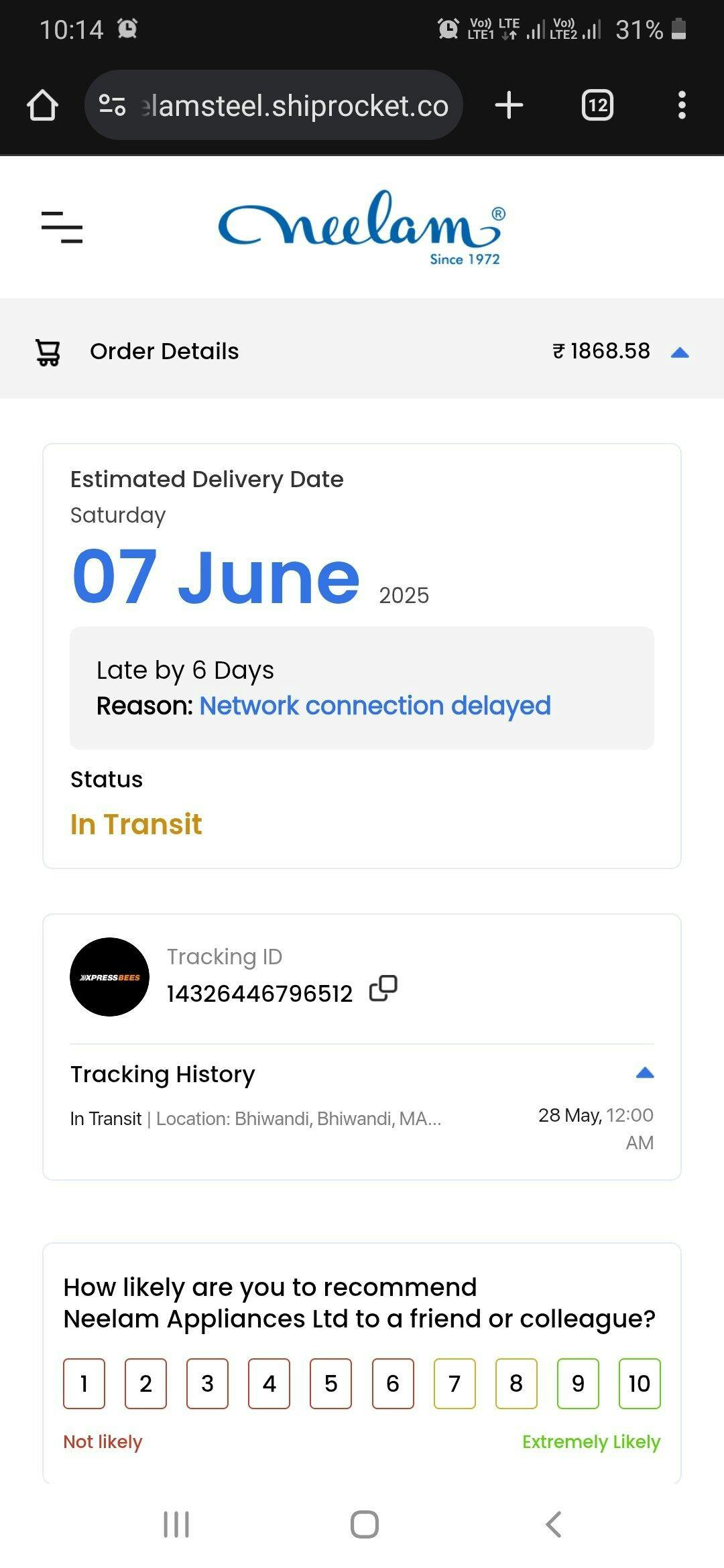Copy the tracking ID

tap(383, 988)
